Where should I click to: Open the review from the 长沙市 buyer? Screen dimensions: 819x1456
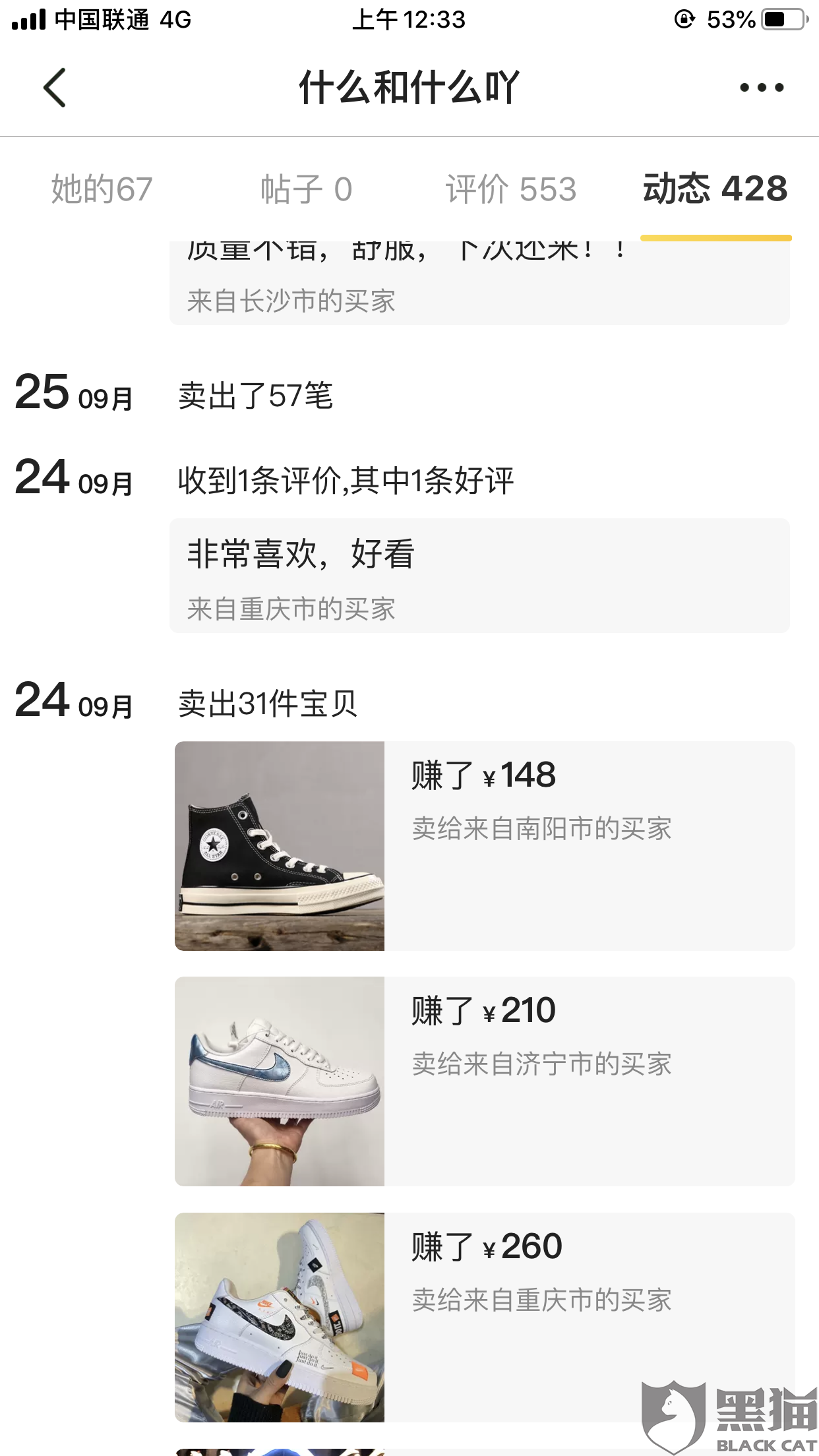tap(479, 285)
